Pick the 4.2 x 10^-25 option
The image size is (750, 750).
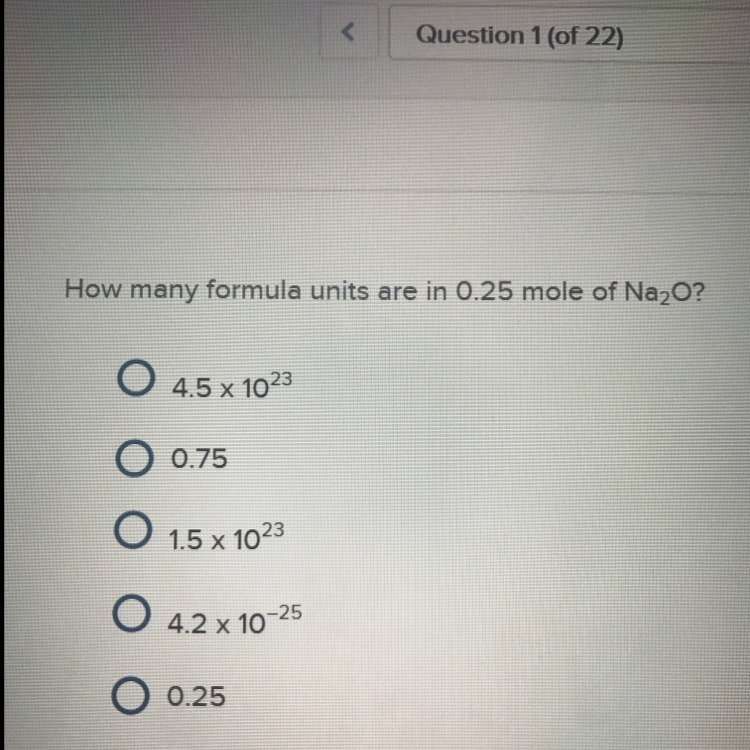134,615
